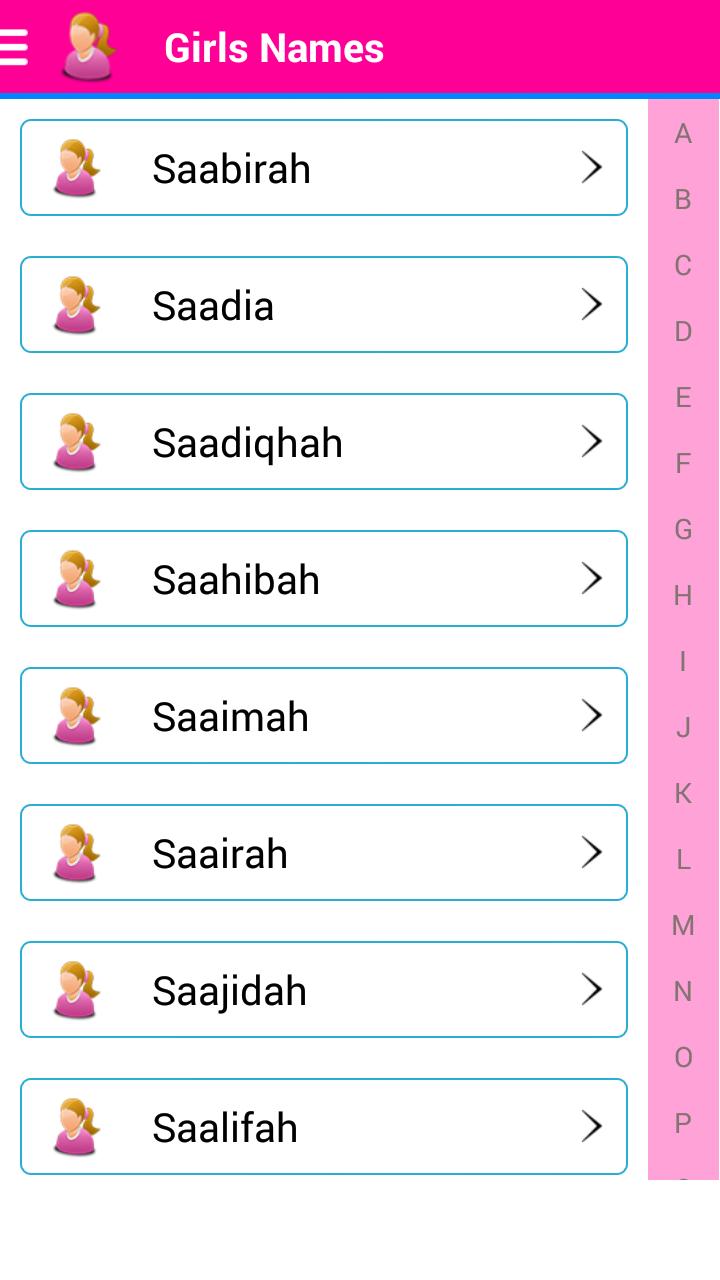Image resolution: width=720 pixels, height=1280 pixels.
Task: Choose letter J in the side index
Action: point(683,728)
